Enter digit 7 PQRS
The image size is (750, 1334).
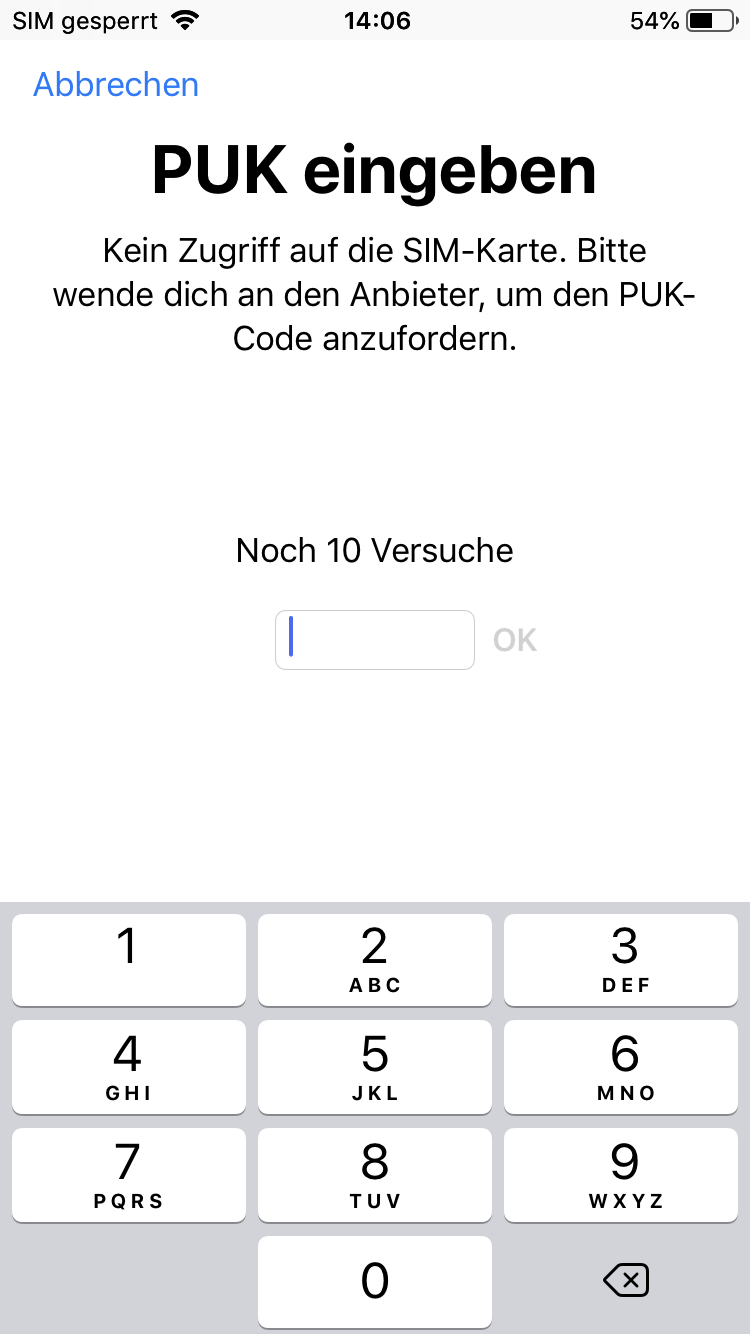[x=128, y=1174]
